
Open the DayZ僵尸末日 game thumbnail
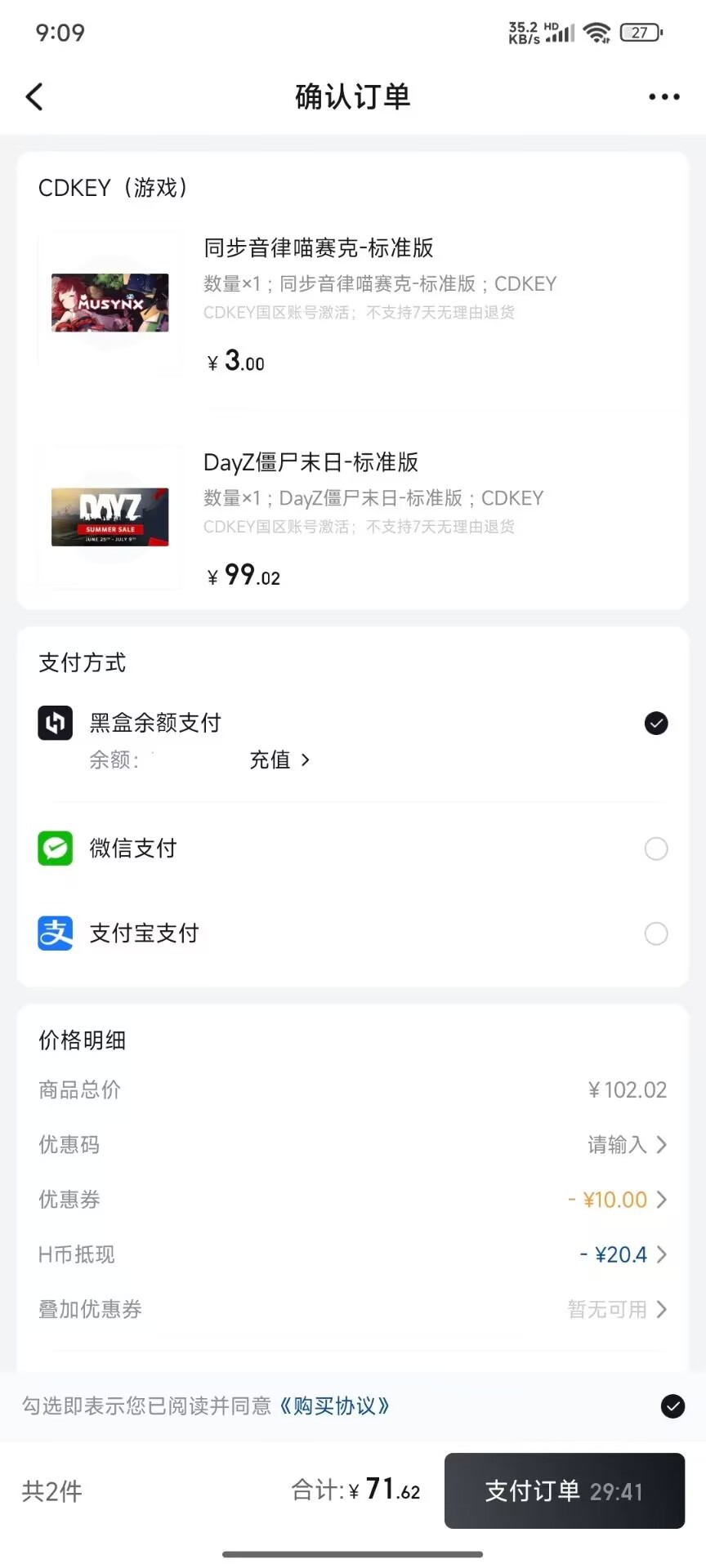tap(110, 517)
